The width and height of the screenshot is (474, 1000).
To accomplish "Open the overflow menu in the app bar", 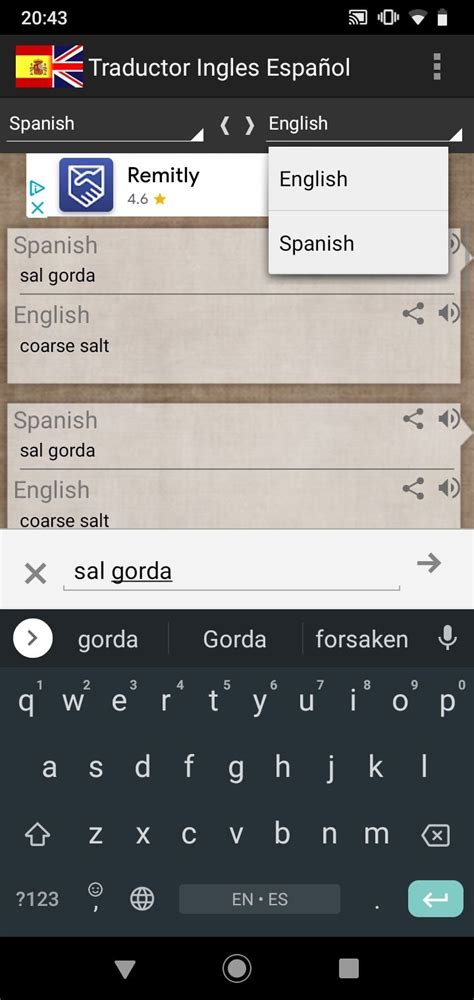I will 436,66.
